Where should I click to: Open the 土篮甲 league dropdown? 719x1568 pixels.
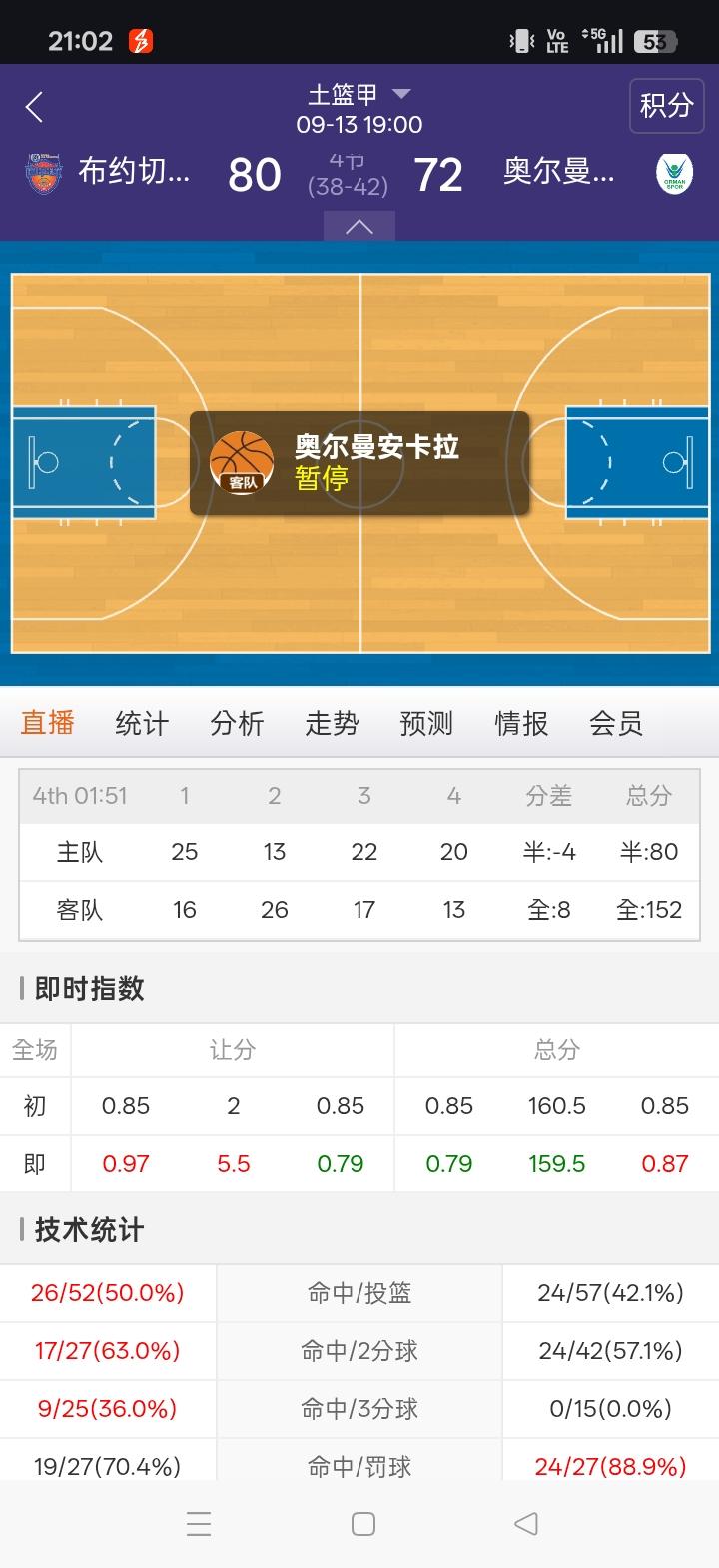(359, 95)
